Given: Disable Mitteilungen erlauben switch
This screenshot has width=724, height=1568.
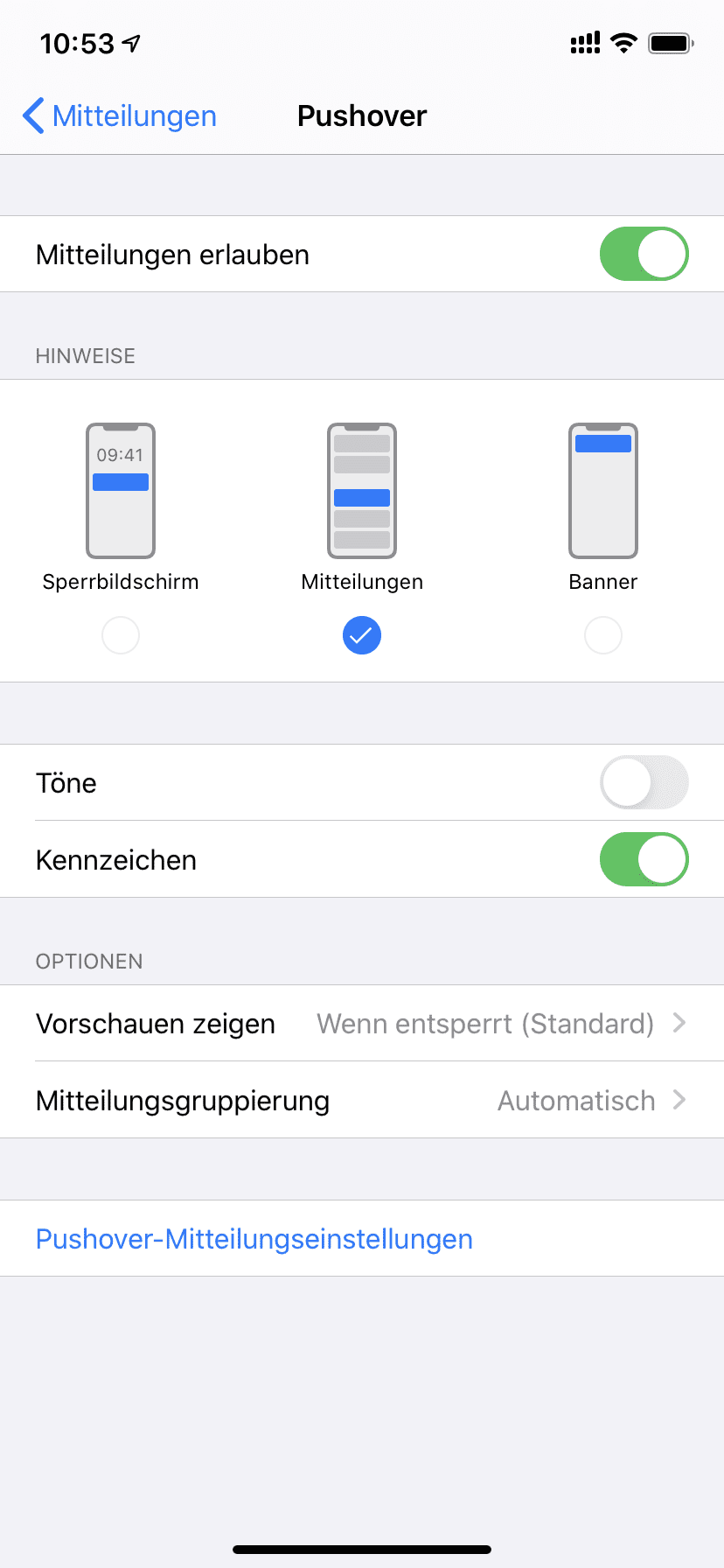Looking at the screenshot, I should click(644, 255).
